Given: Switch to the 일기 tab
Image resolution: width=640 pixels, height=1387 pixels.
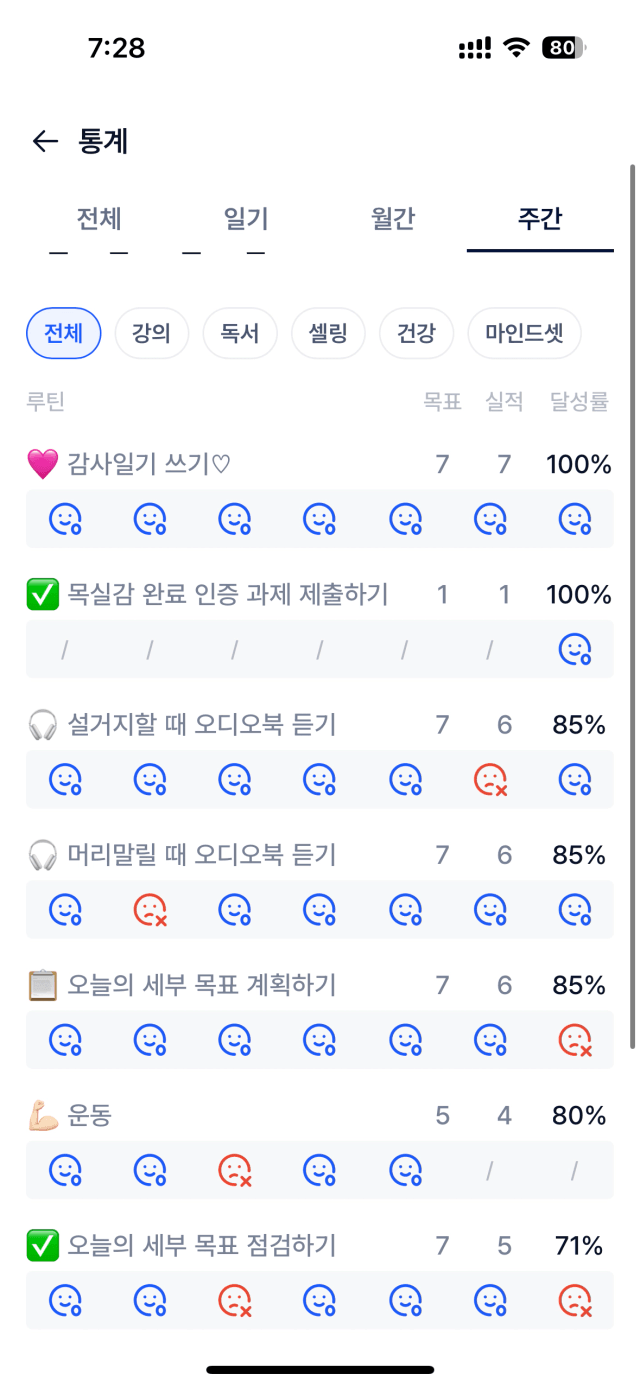Looking at the screenshot, I should point(246,219).
